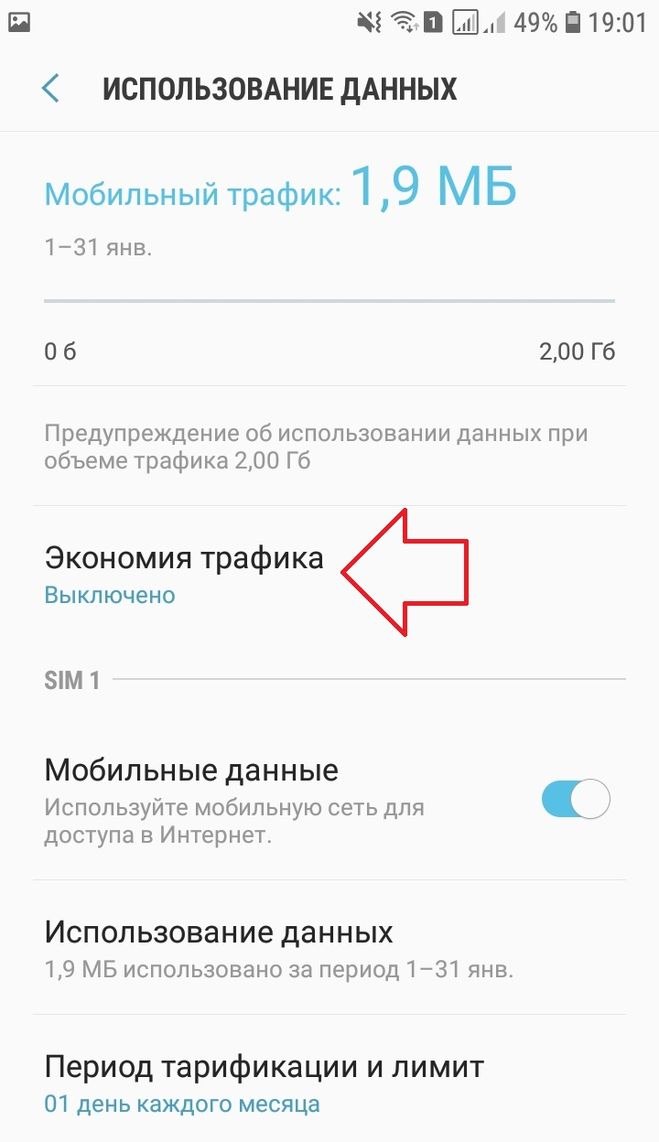Open the data usage warning row
The width and height of the screenshot is (659, 1142).
point(317,447)
